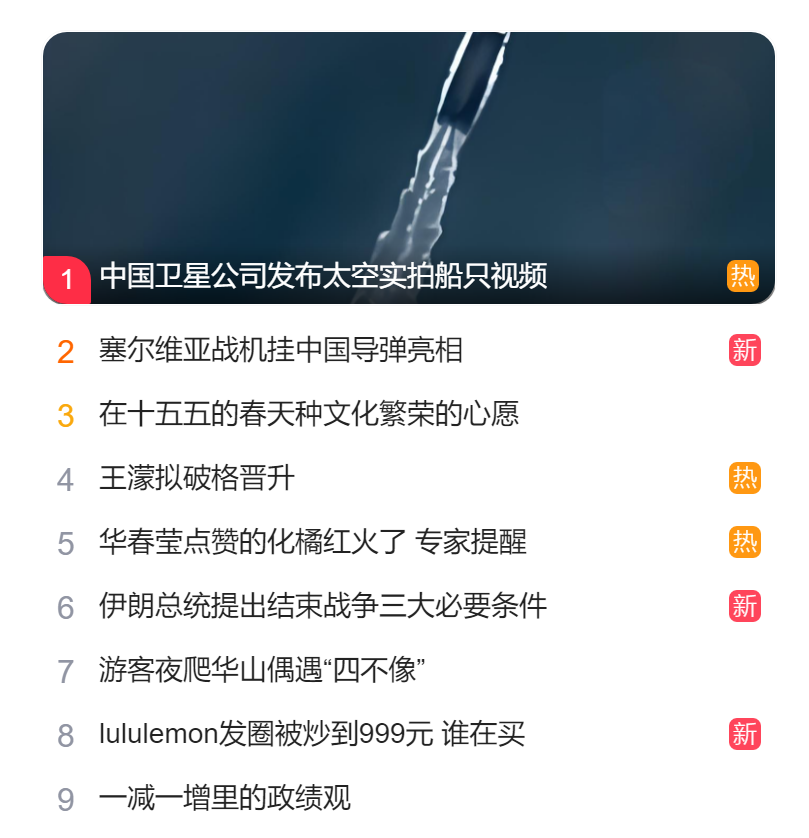Viewport: 809px width, 838px height.
Task: Click the red 新 badge next to the Serbian jet story
Action: pyautogui.click(x=744, y=347)
